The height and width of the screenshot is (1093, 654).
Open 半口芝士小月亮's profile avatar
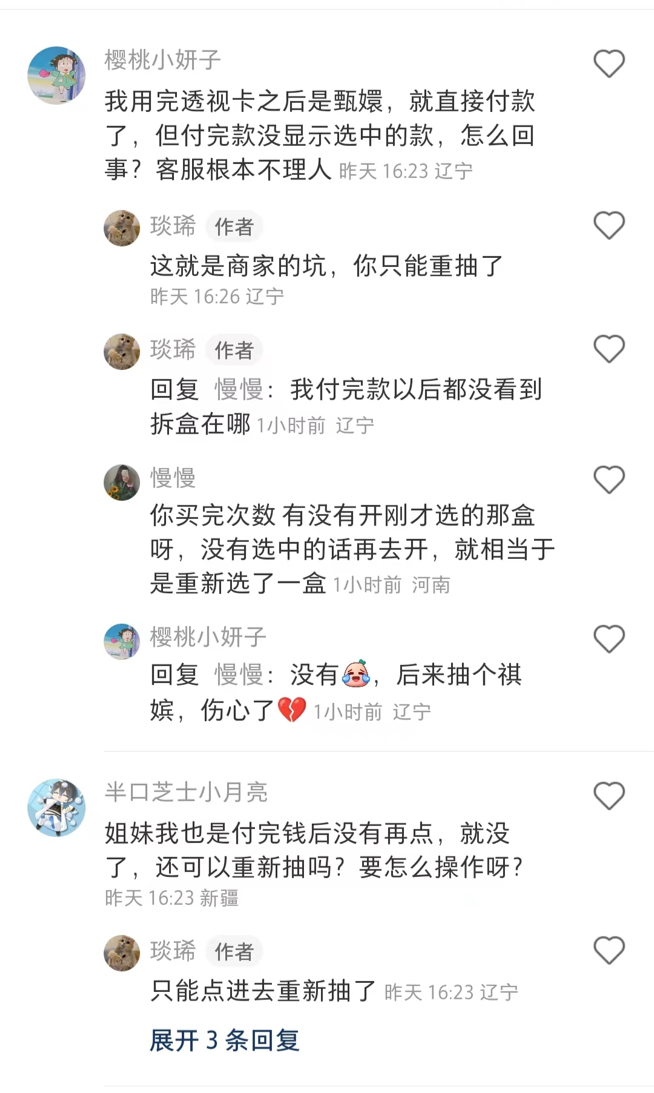56,807
